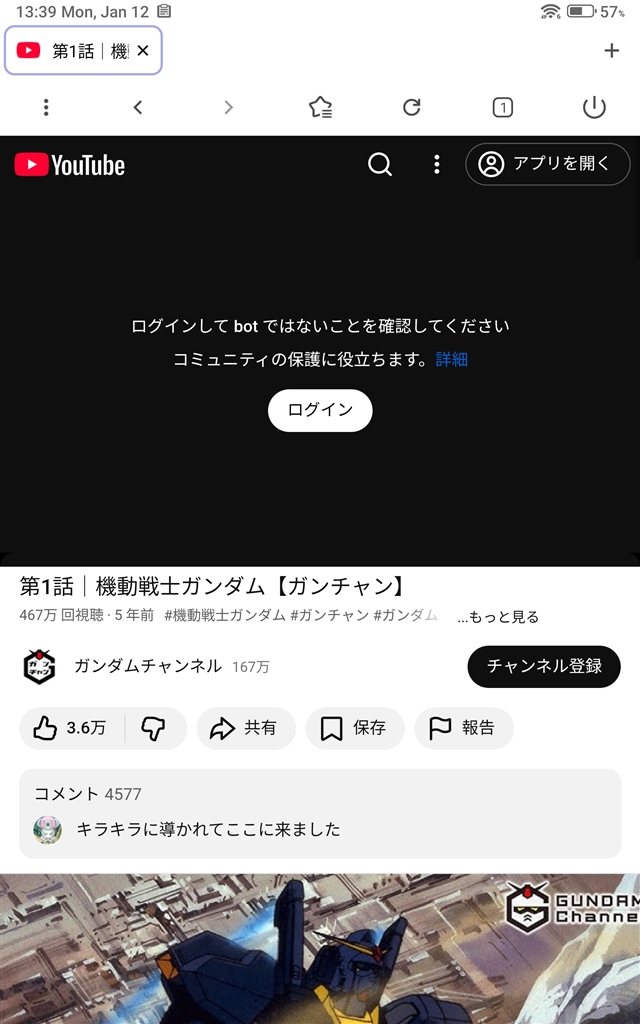Open YouTube's more options menu

[x=436, y=165]
